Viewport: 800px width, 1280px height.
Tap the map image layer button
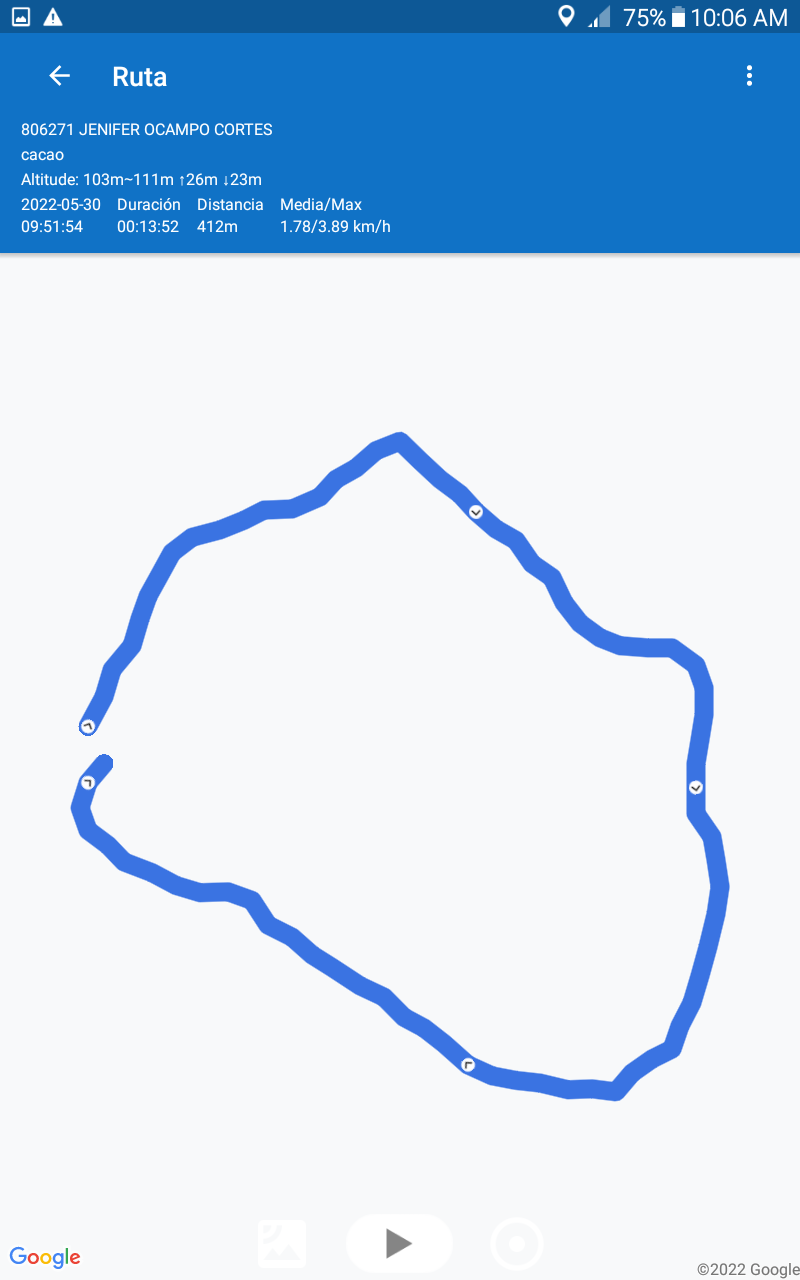pos(282,1243)
